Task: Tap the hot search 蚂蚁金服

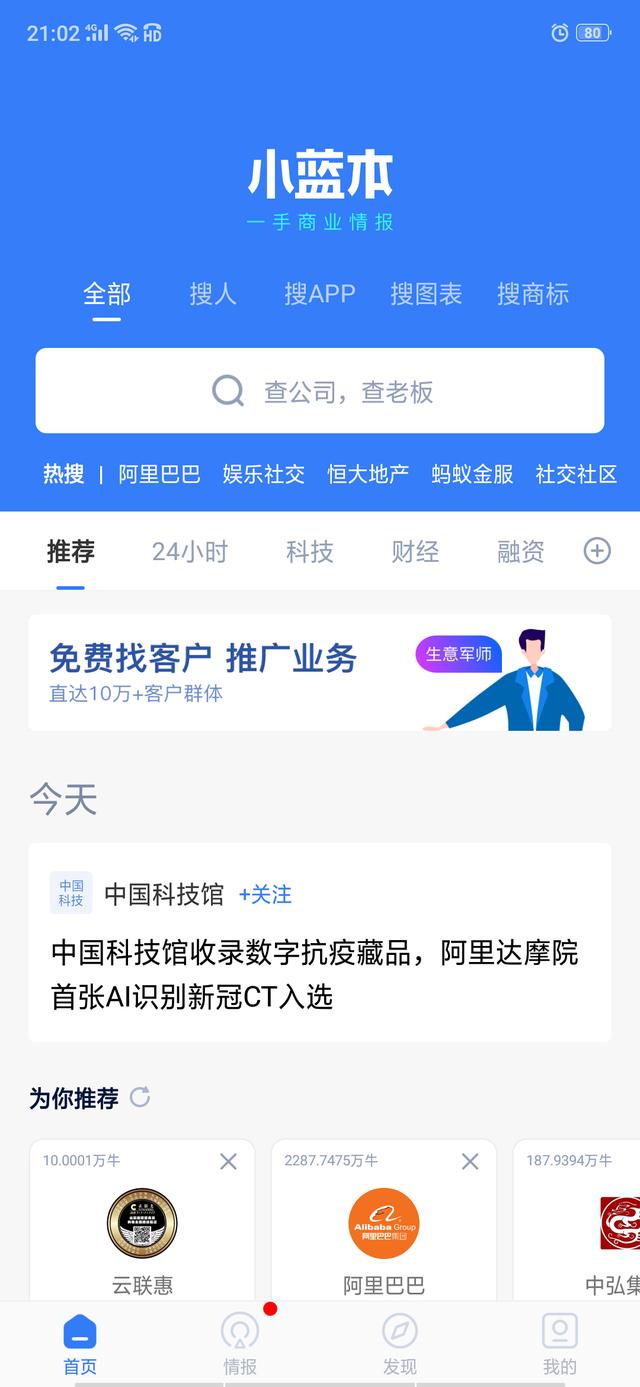Action: coord(472,474)
